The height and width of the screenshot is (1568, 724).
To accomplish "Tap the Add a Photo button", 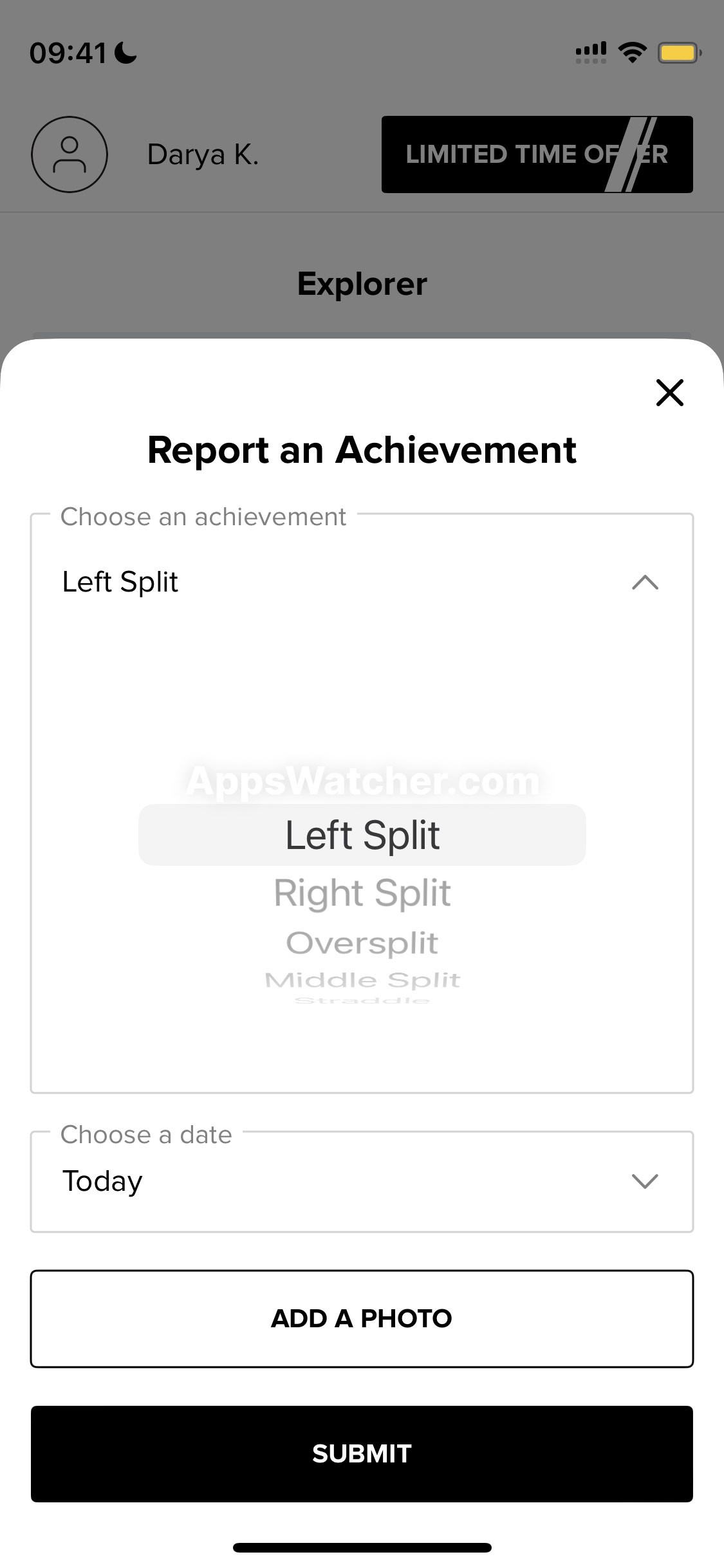I will [x=362, y=1318].
